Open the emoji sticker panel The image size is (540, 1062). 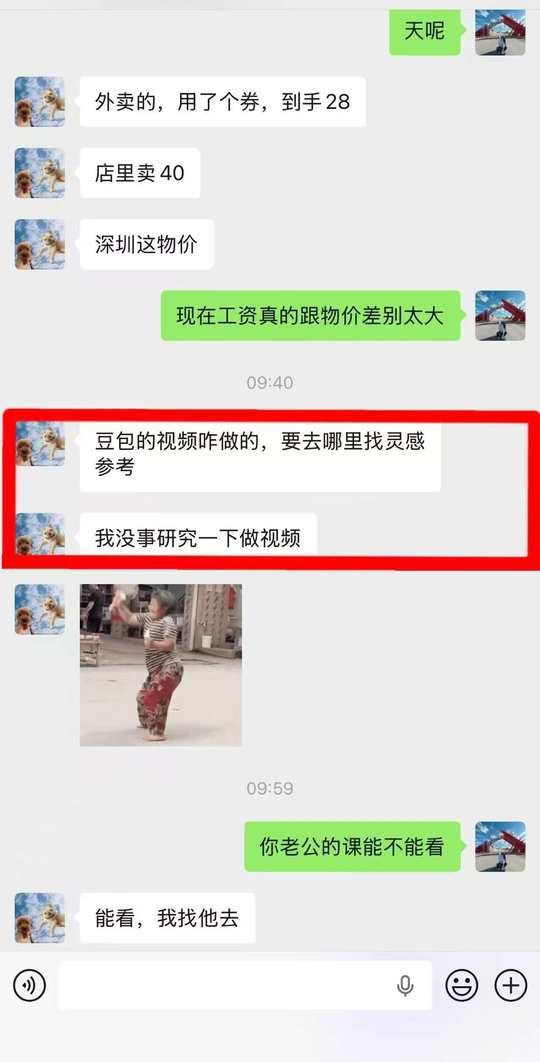pyautogui.click(x=461, y=985)
